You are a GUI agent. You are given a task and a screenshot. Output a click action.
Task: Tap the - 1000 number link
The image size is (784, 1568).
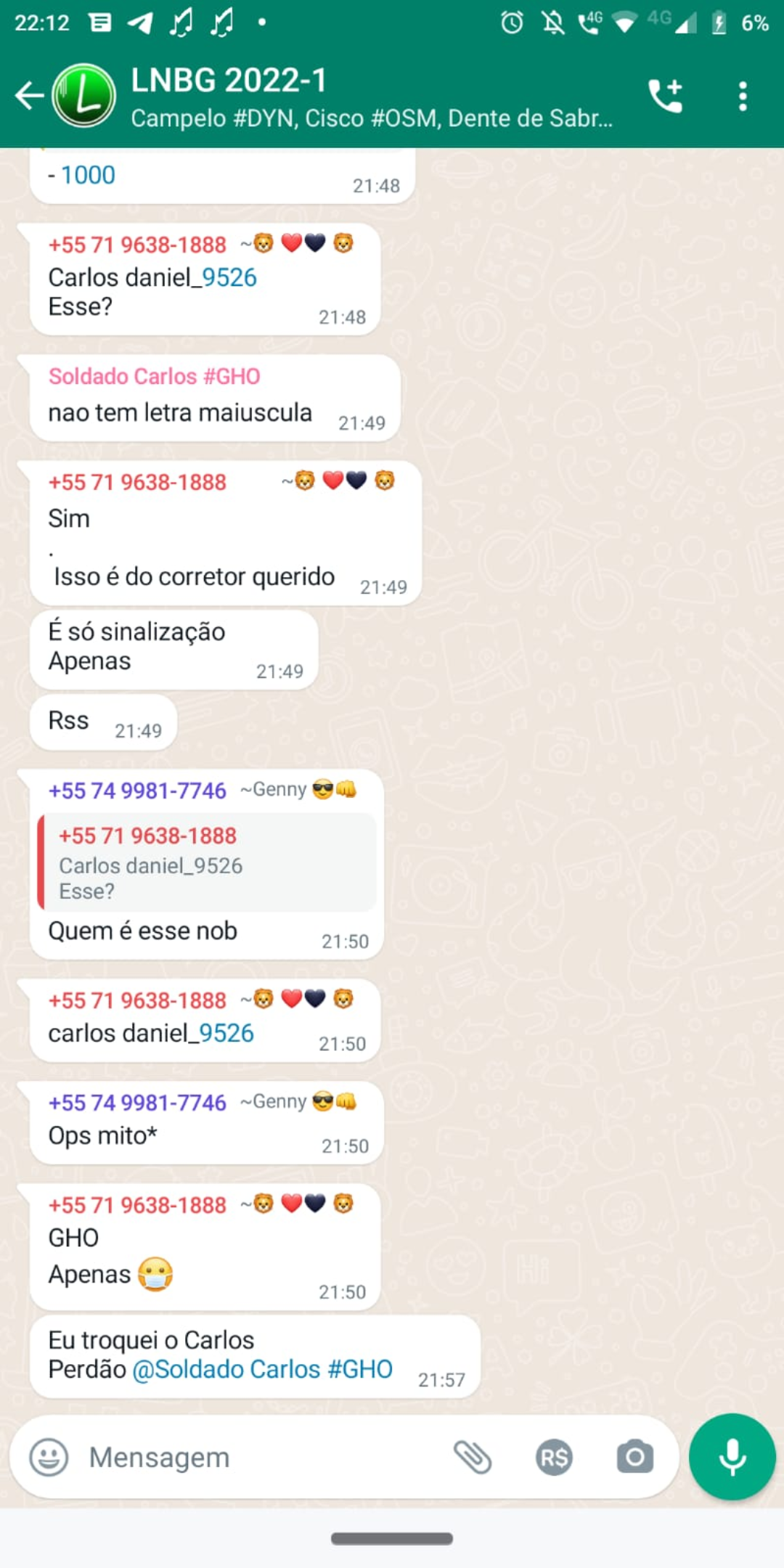pos(88,175)
